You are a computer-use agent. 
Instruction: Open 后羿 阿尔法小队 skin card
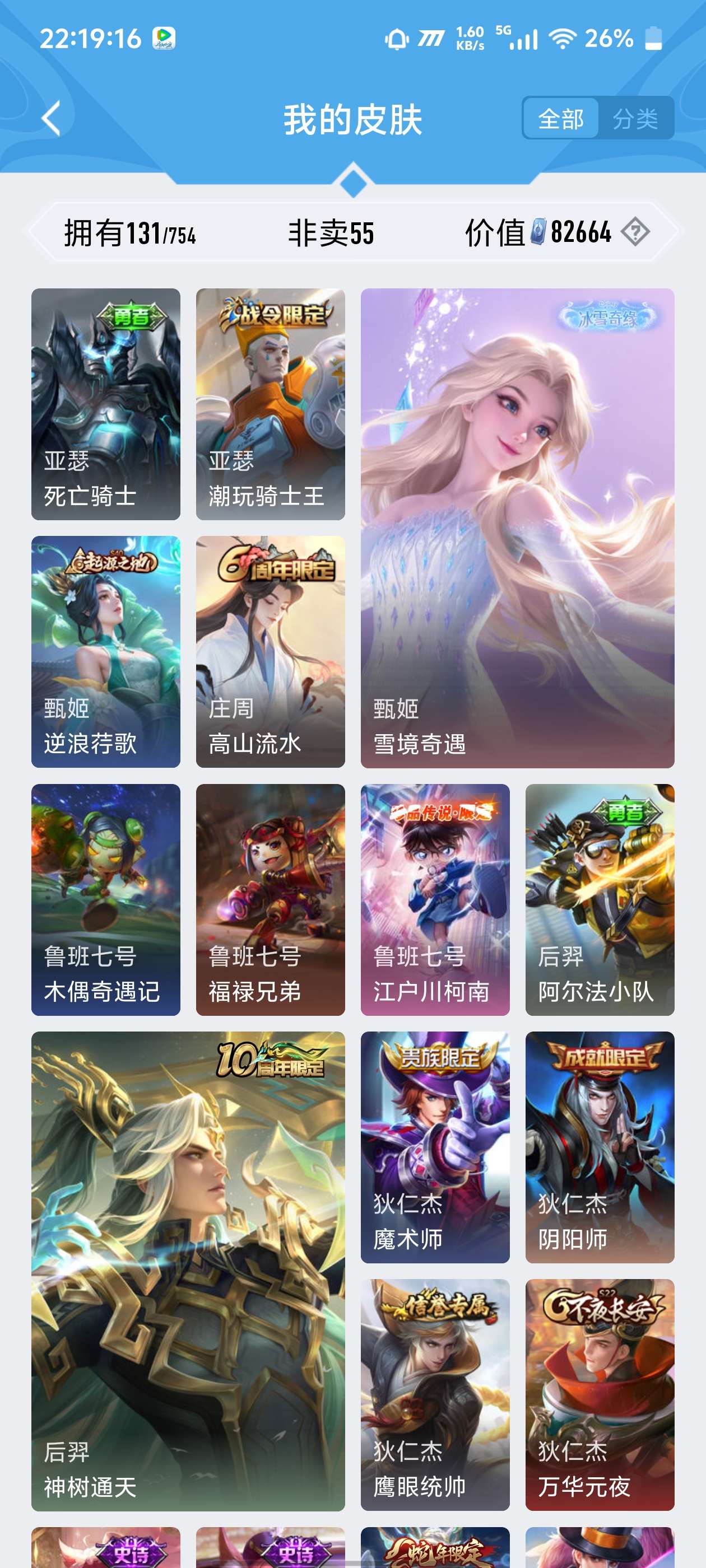click(x=600, y=900)
